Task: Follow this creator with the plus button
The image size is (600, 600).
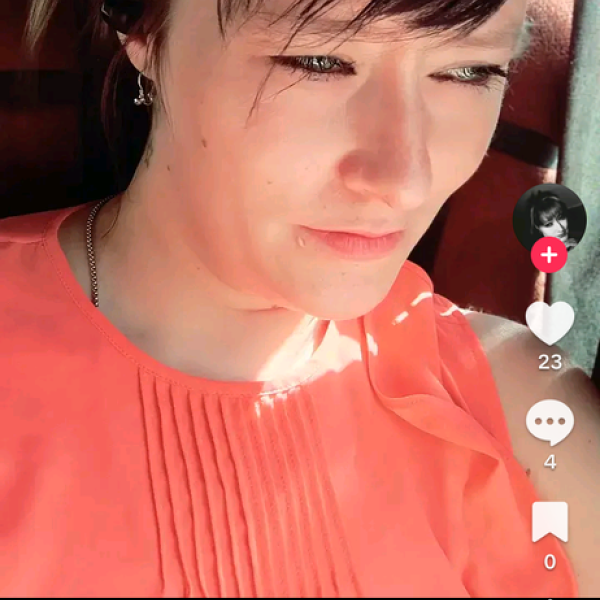Action: point(549,256)
